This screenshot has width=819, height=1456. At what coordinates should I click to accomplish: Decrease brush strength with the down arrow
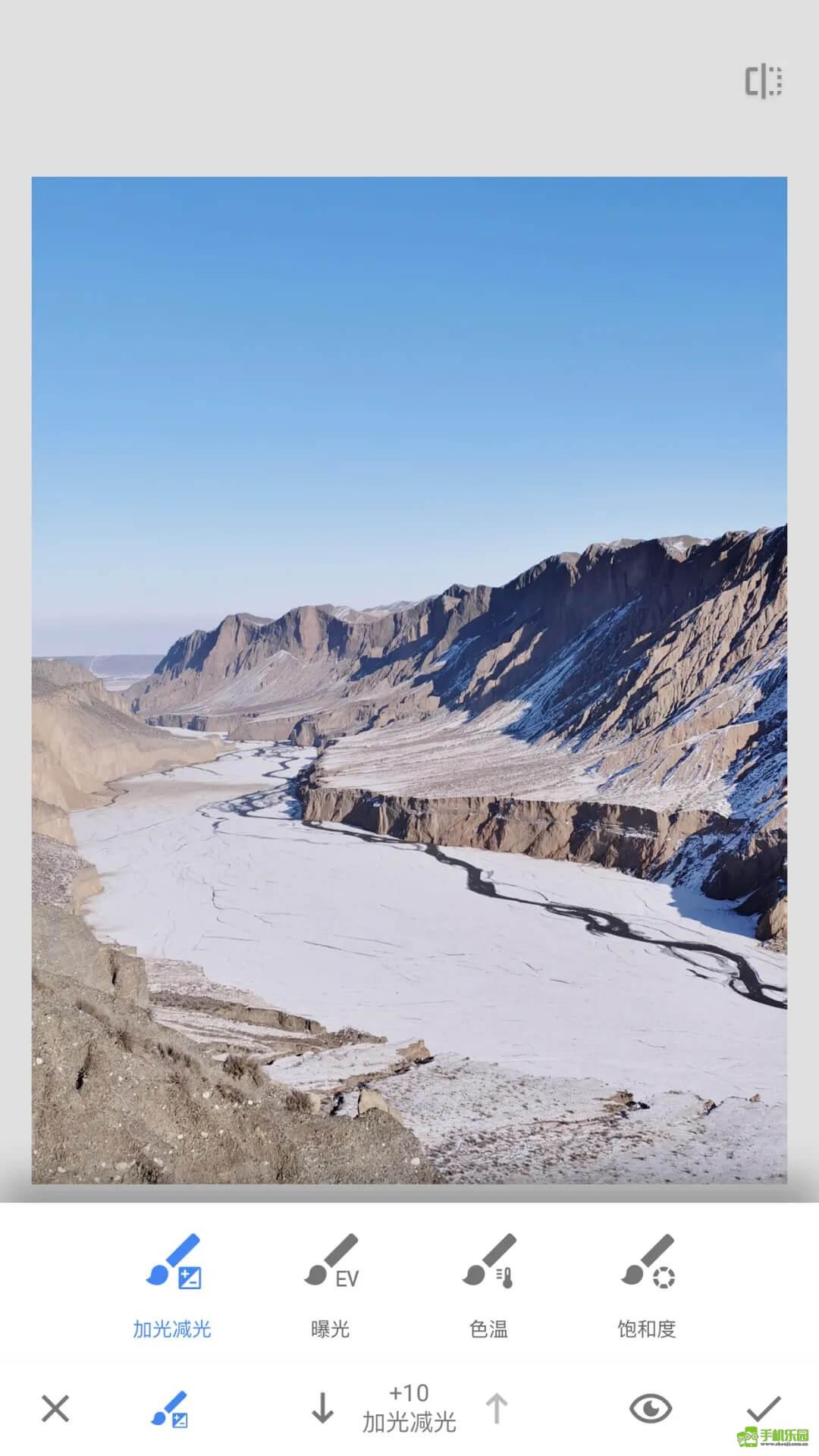coord(322,1408)
